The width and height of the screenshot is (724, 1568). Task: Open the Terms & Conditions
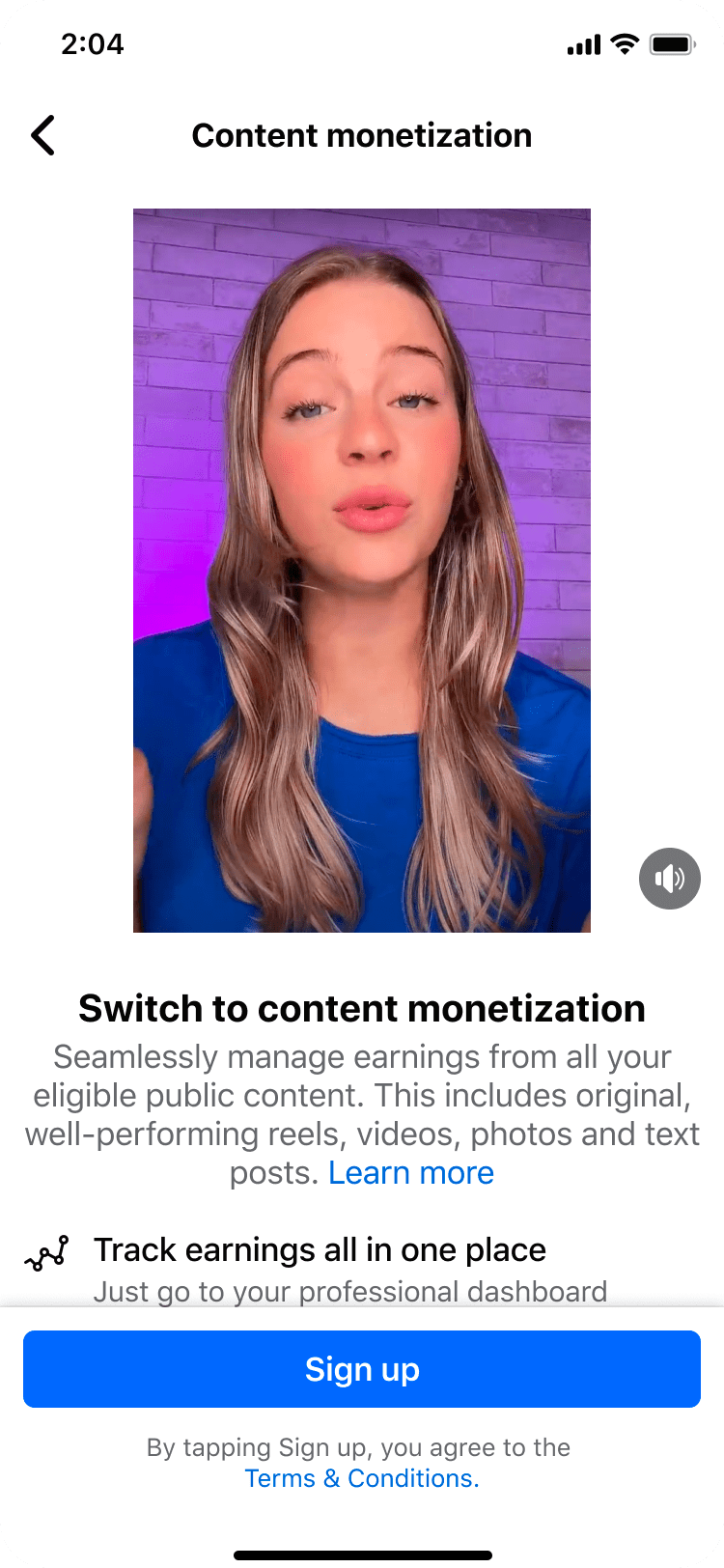point(362,1478)
